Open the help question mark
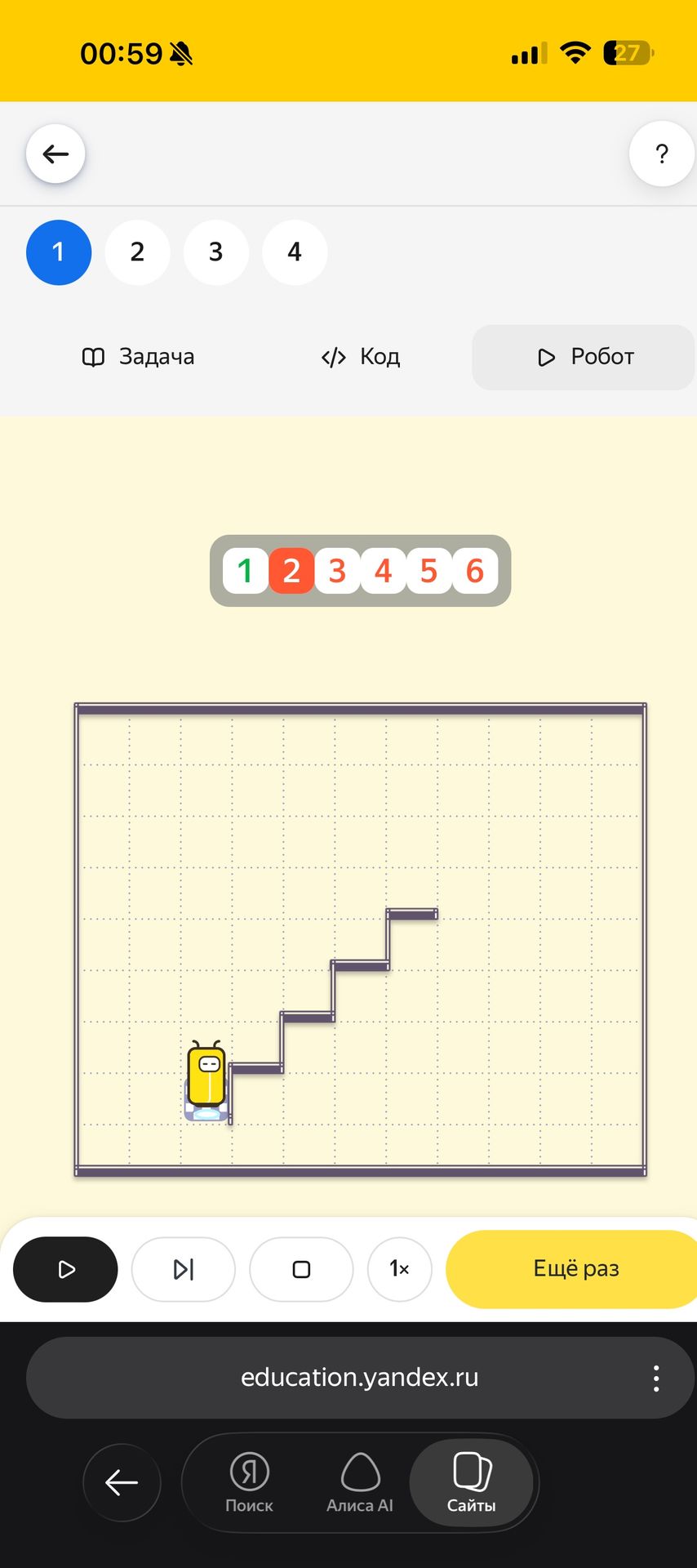 (662, 154)
